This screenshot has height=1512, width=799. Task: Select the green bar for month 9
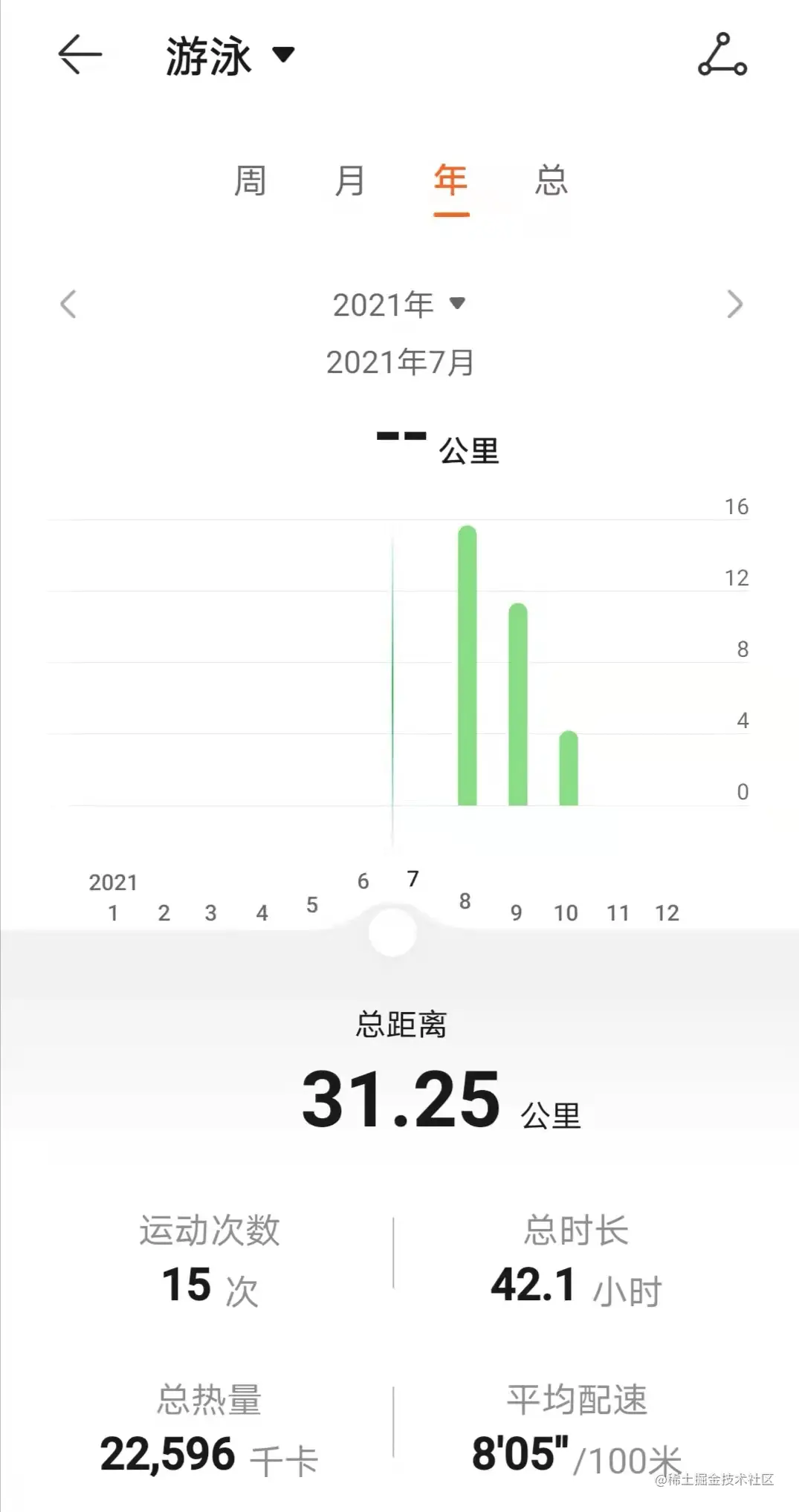click(517, 706)
